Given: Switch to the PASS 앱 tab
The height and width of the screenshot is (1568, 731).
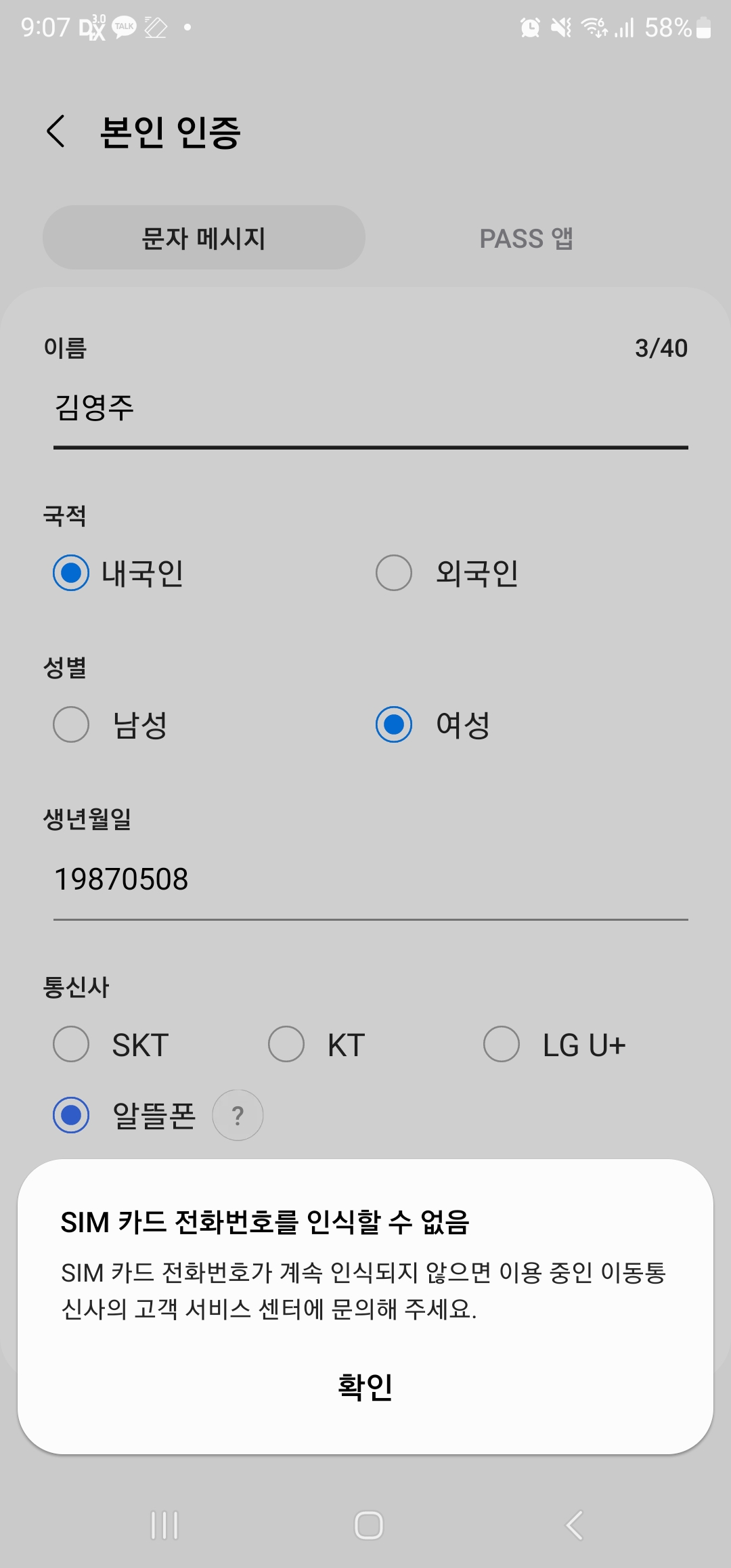Looking at the screenshot, I should tap(527, 238).
